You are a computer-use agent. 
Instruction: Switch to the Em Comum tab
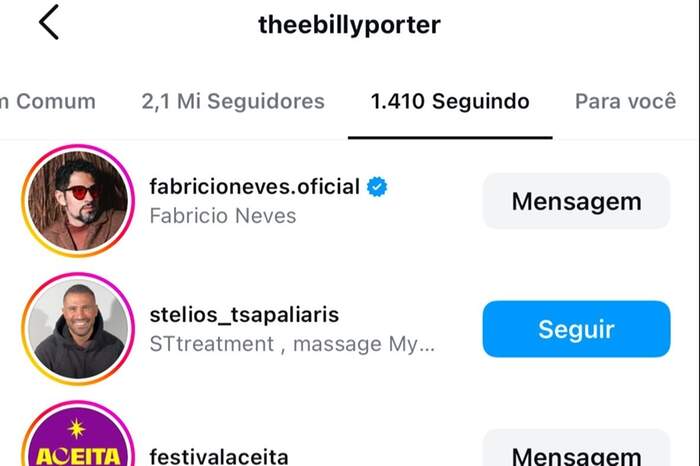point(47,101)
